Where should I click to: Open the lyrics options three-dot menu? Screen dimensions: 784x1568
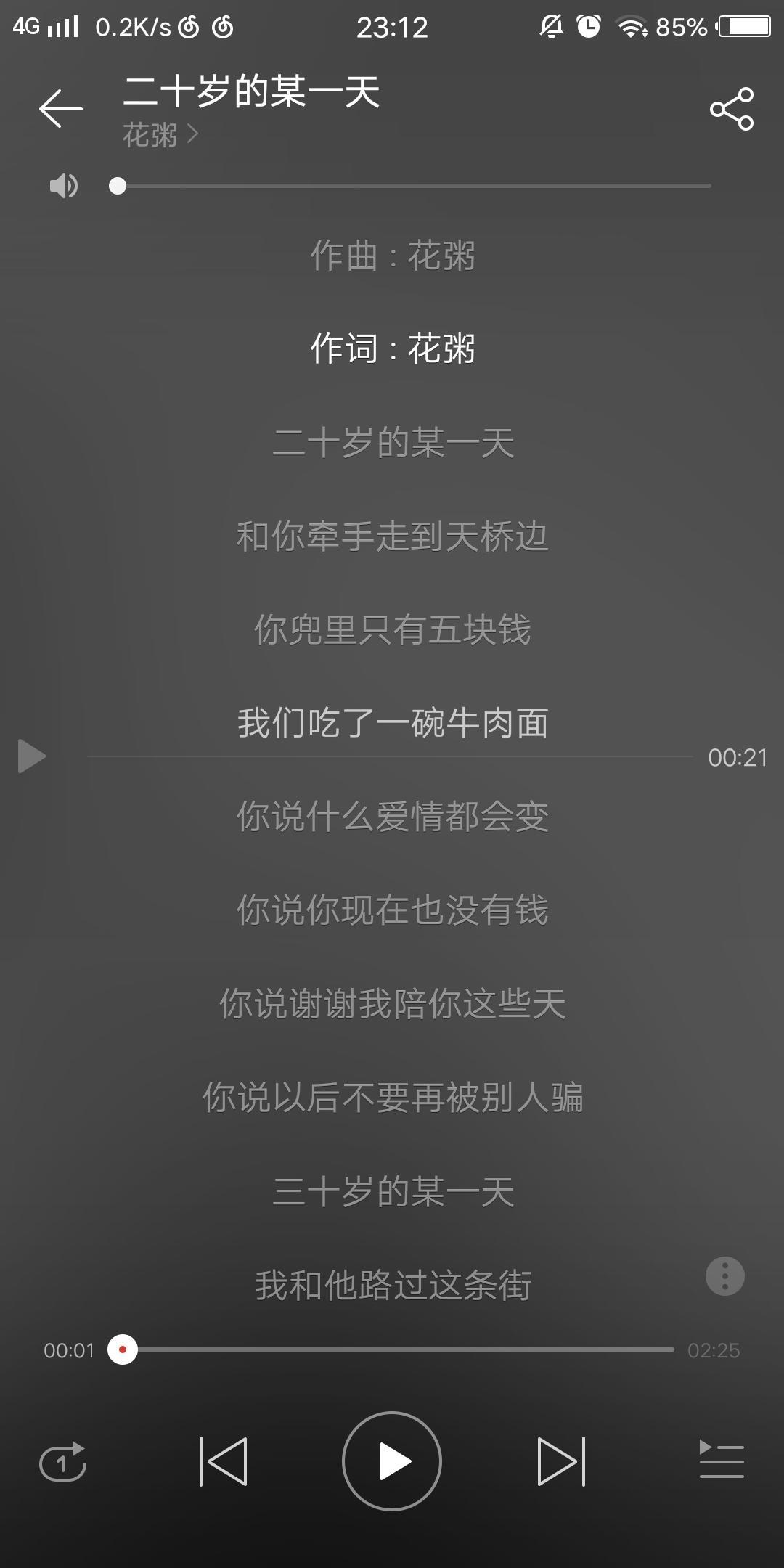pyautogui.click(x=724, y=1275)
